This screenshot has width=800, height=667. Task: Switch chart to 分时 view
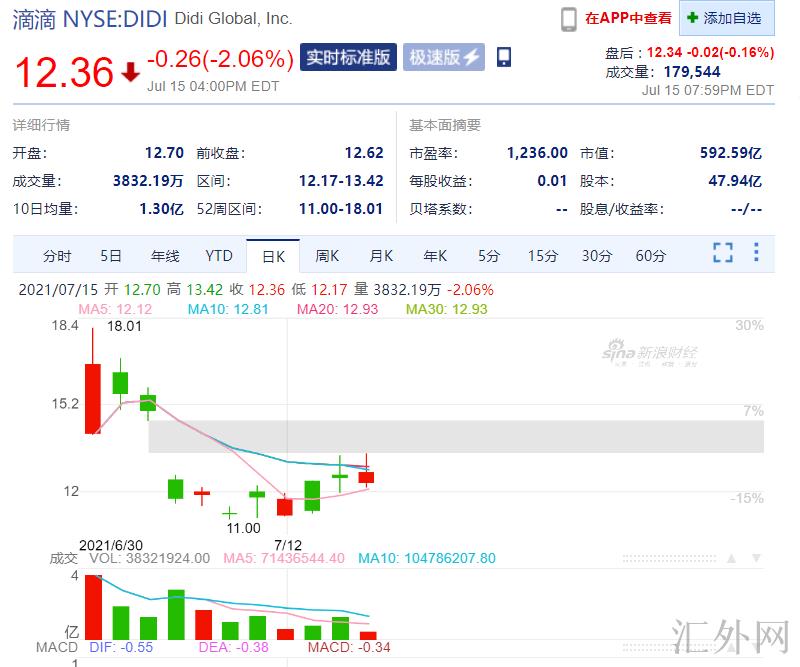57,256
